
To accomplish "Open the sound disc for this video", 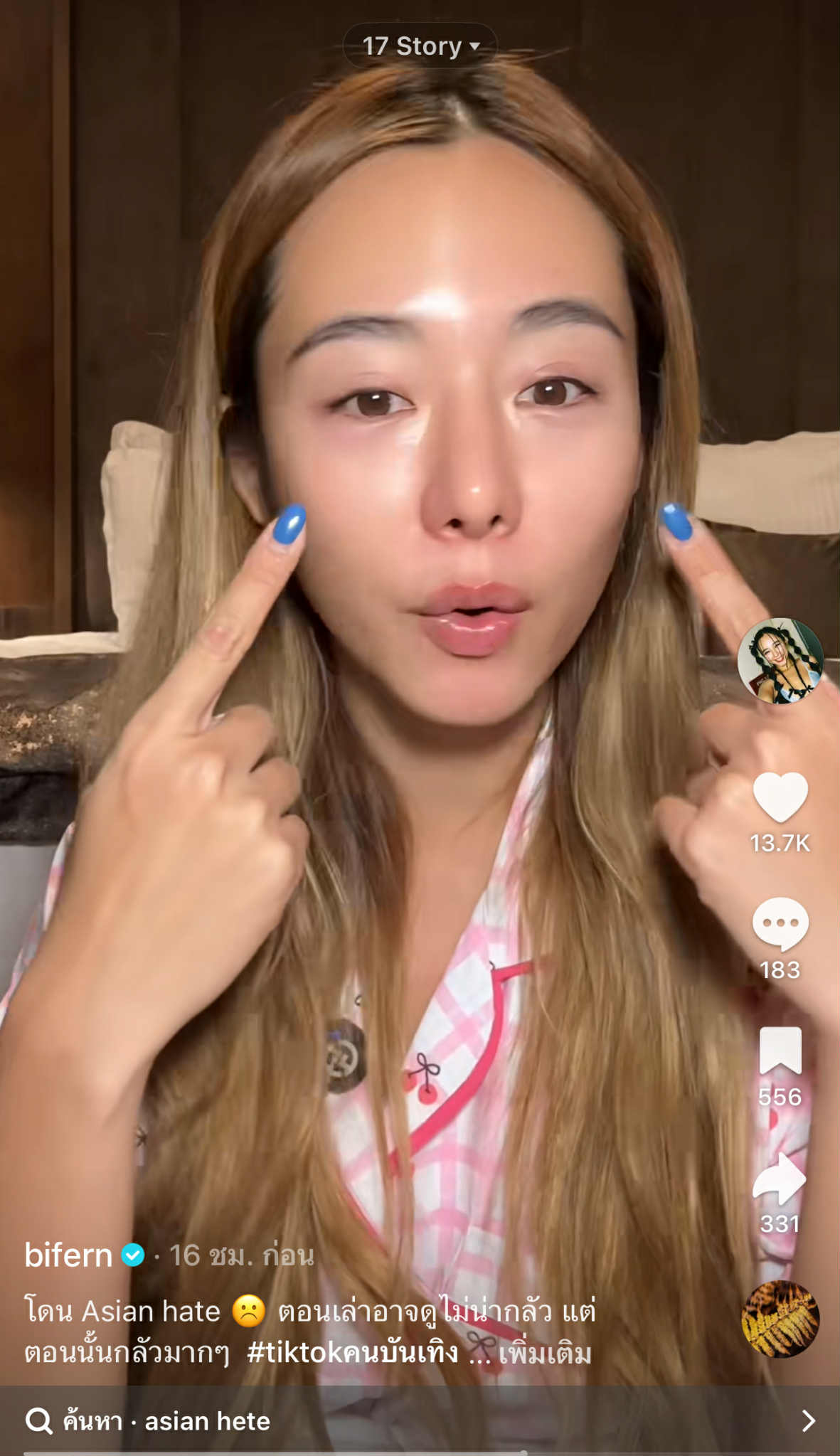I will [x=780, y=1319].
